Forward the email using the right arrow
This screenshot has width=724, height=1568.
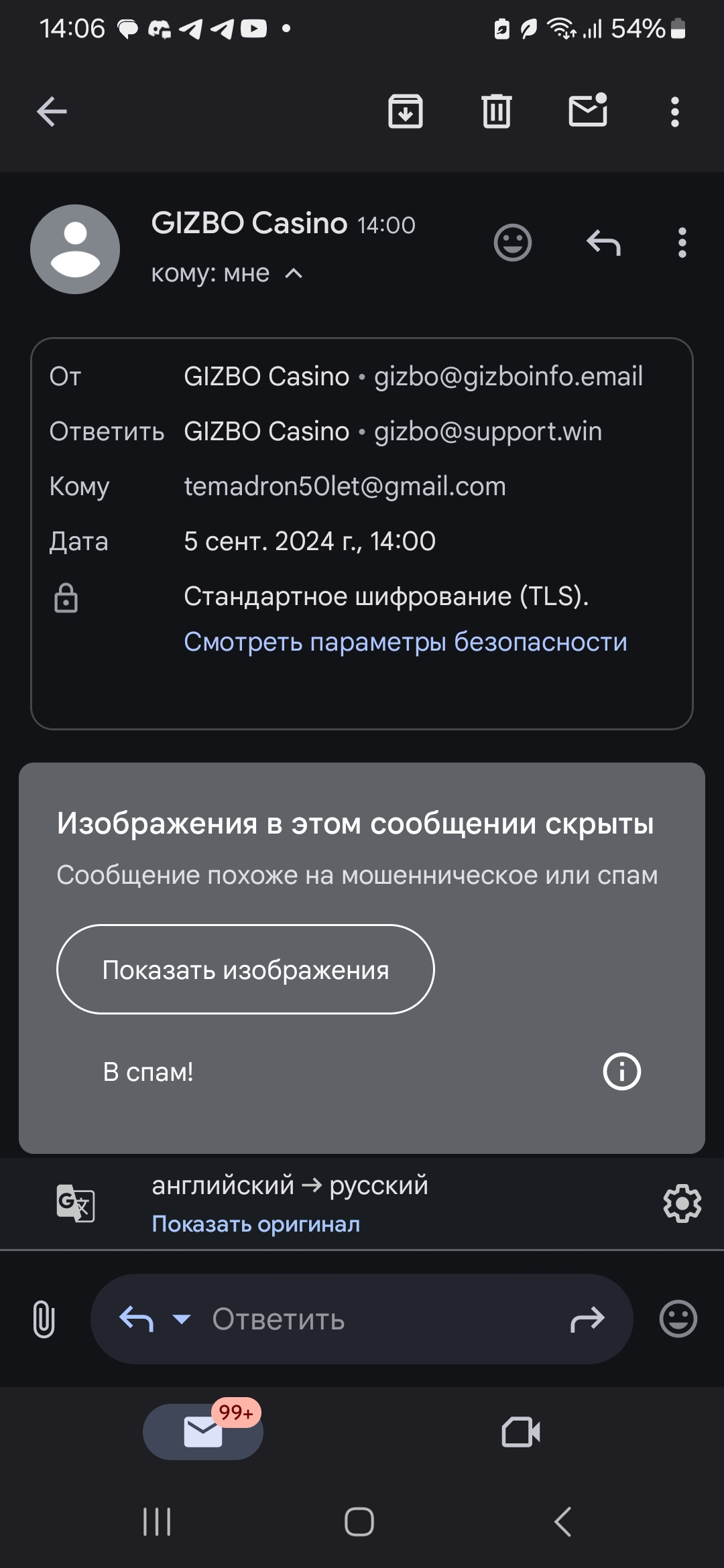click(587, 1319)
